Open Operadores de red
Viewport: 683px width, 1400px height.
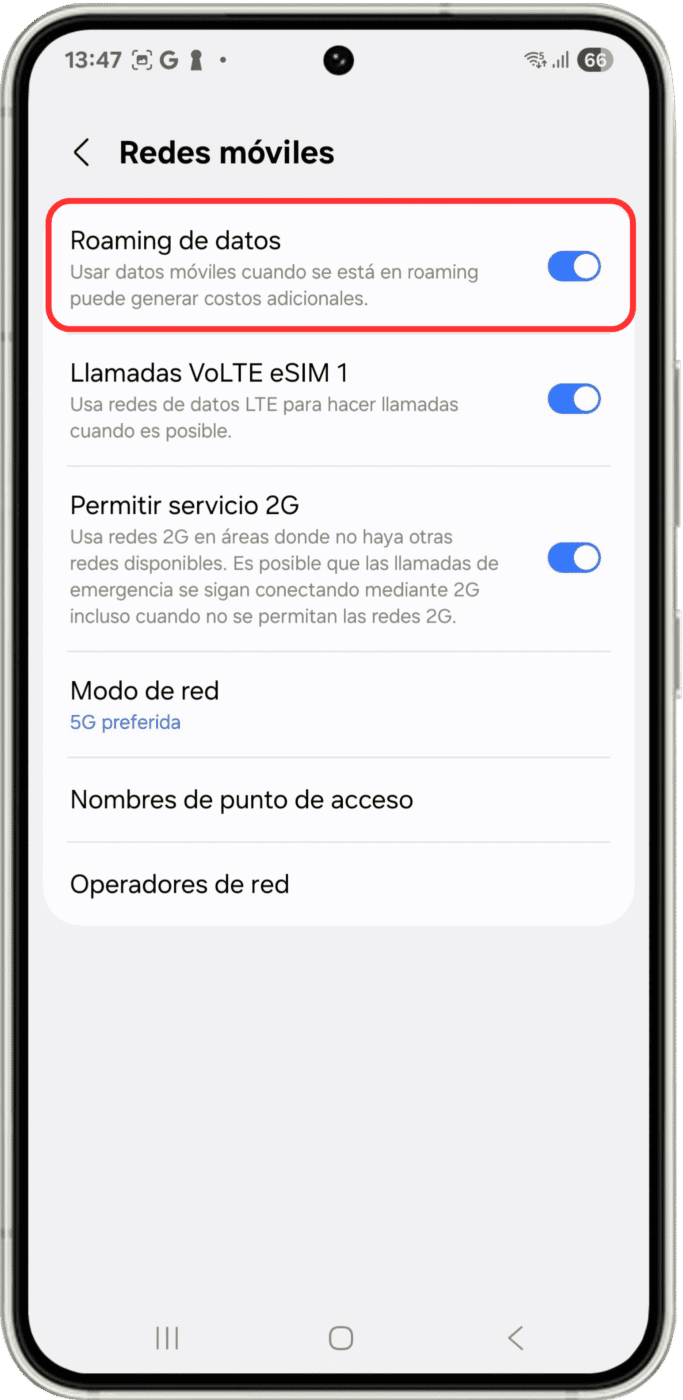click(339, 884)
